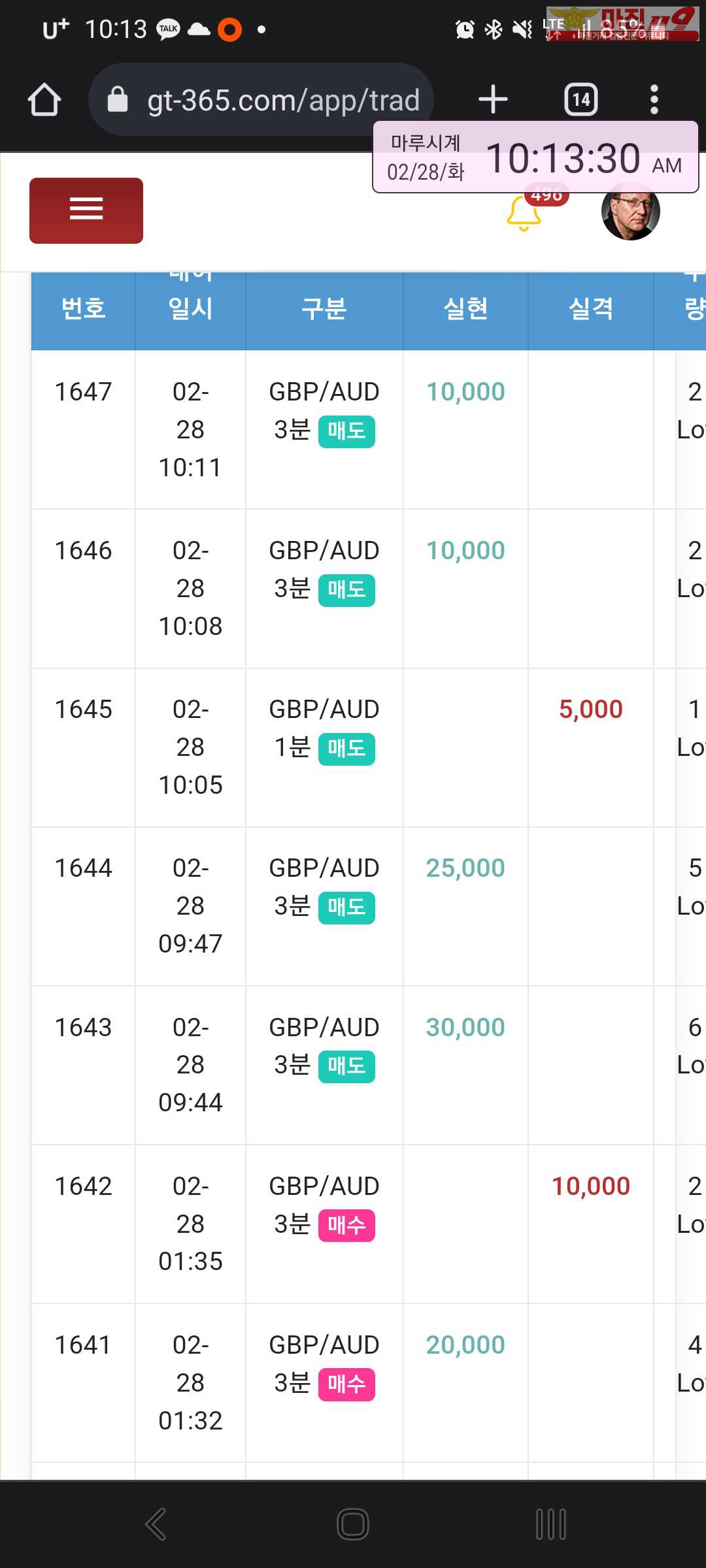Open the notifications bell
This screenshot has height=1568, width=706.
click(x=524, y=212)
